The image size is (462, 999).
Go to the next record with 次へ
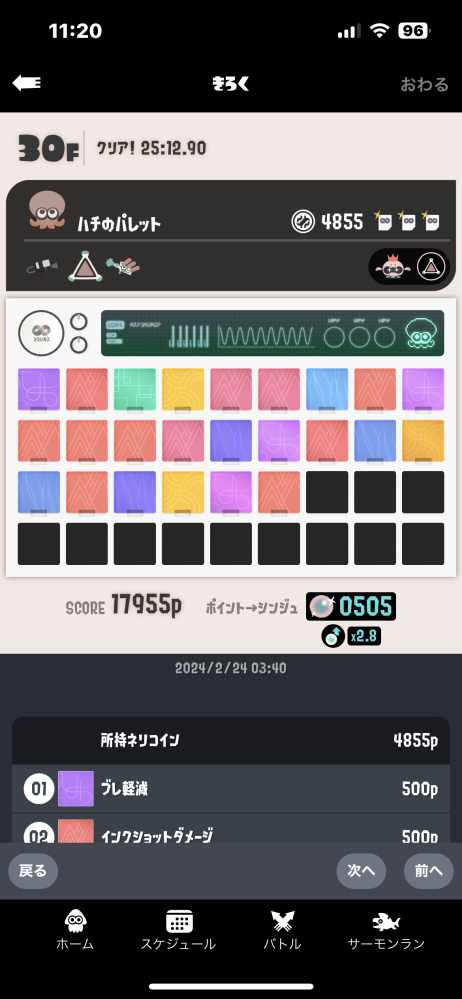click(x=361, y=871)
